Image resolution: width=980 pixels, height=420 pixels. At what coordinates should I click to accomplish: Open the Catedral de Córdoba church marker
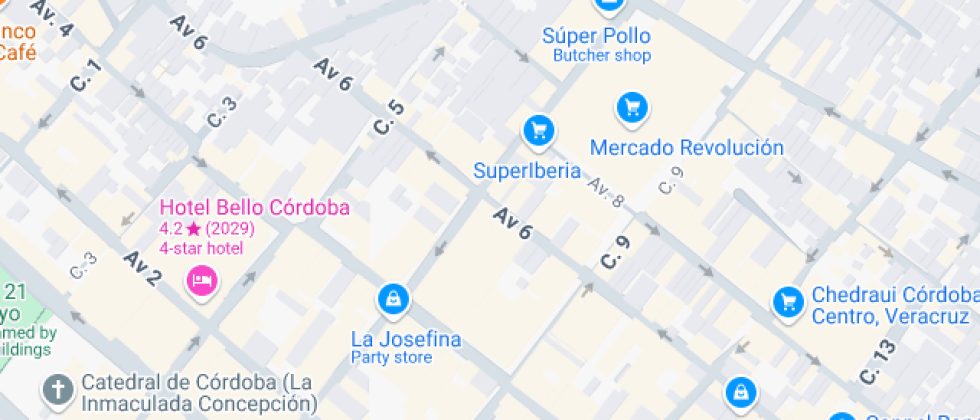58,392
